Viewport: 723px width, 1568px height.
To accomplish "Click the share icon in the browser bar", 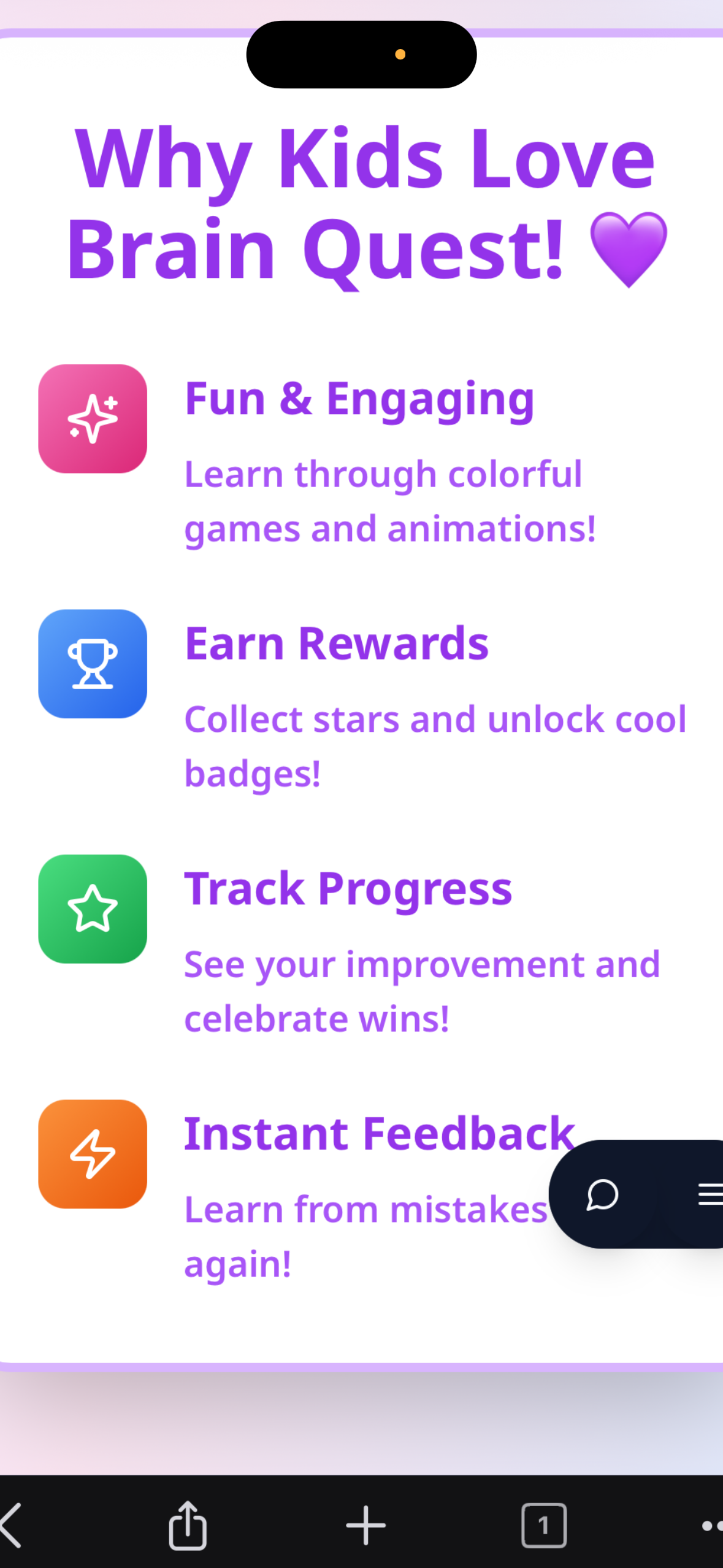I will 188,1524.
